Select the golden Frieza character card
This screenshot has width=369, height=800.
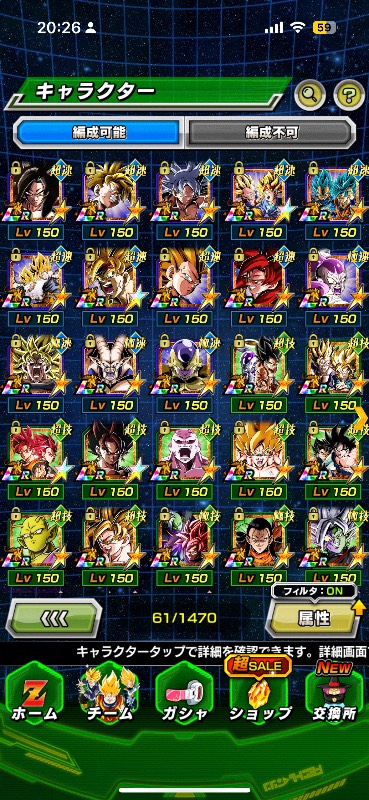click(184, 372)
